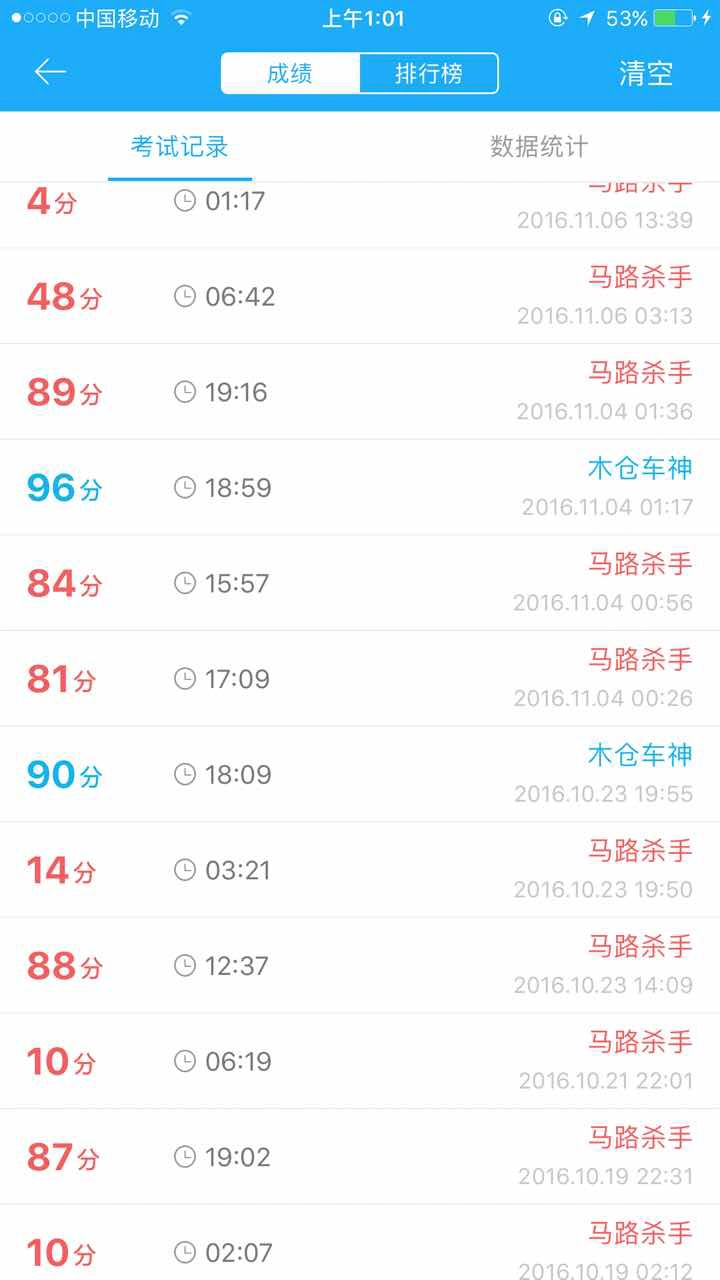720x1280 pixels.
Task: Switch to the 排行榜 segment
Action: 428,73
